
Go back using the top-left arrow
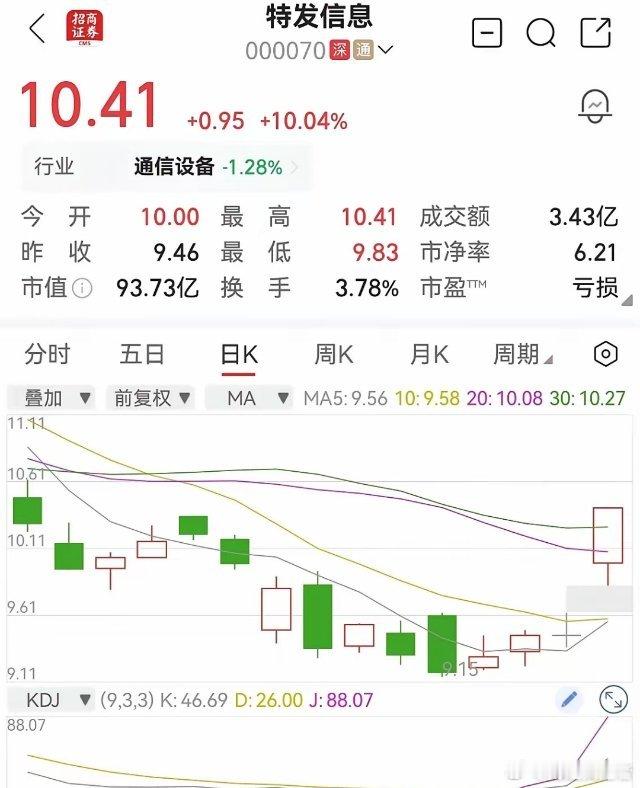tap(37, 30)
